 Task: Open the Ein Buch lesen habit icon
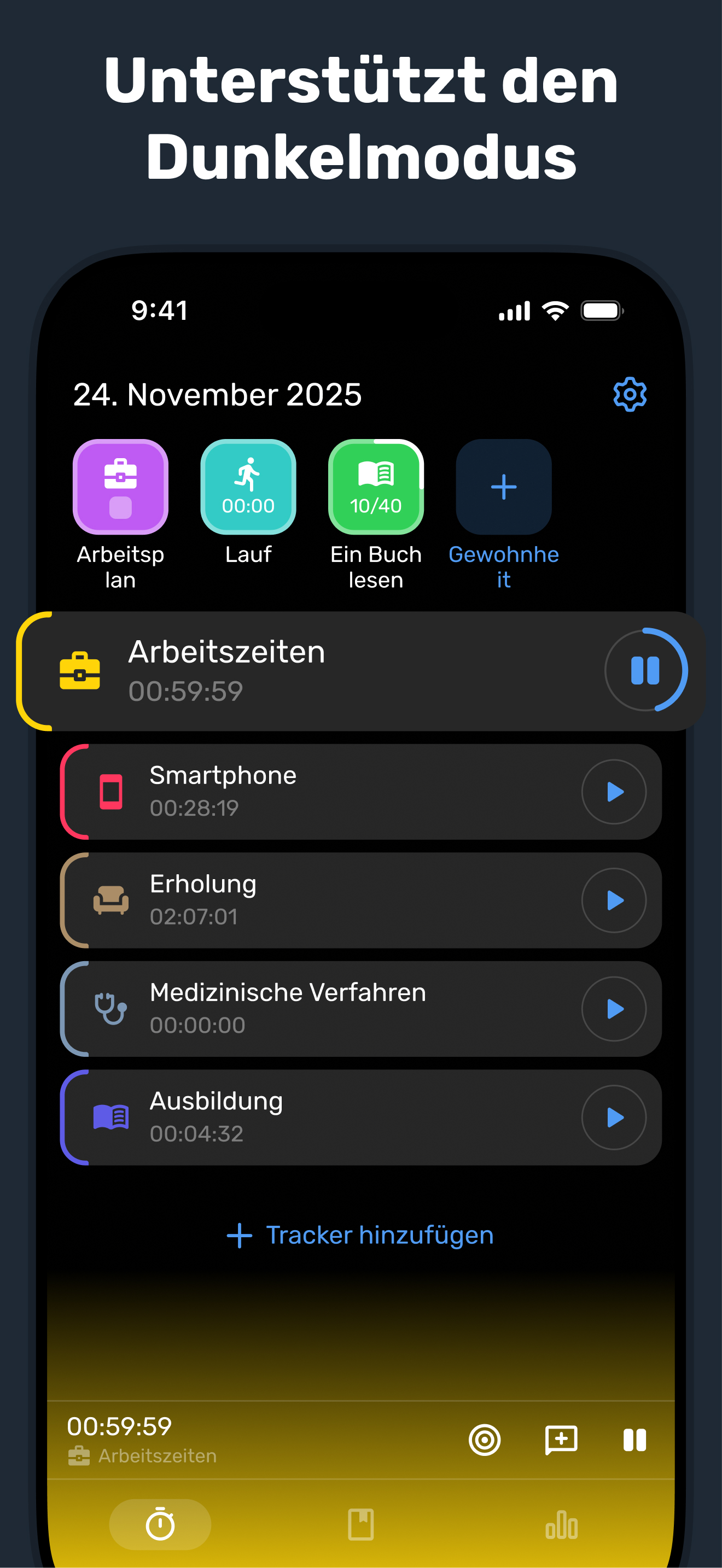(x=376, y=485)
